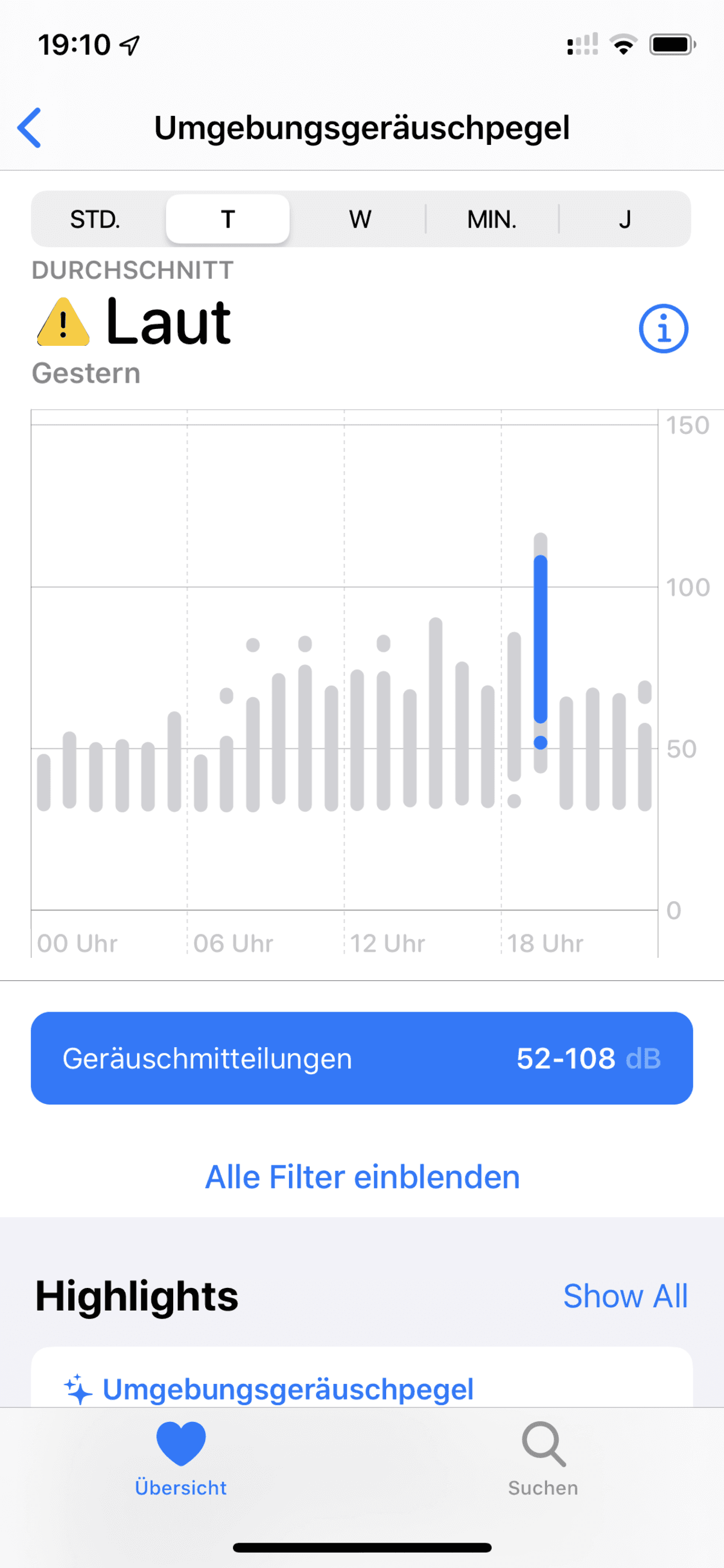Screen dimensions: 724x1568
Task: Go back using the blue arrow
Action: point(29,128)
